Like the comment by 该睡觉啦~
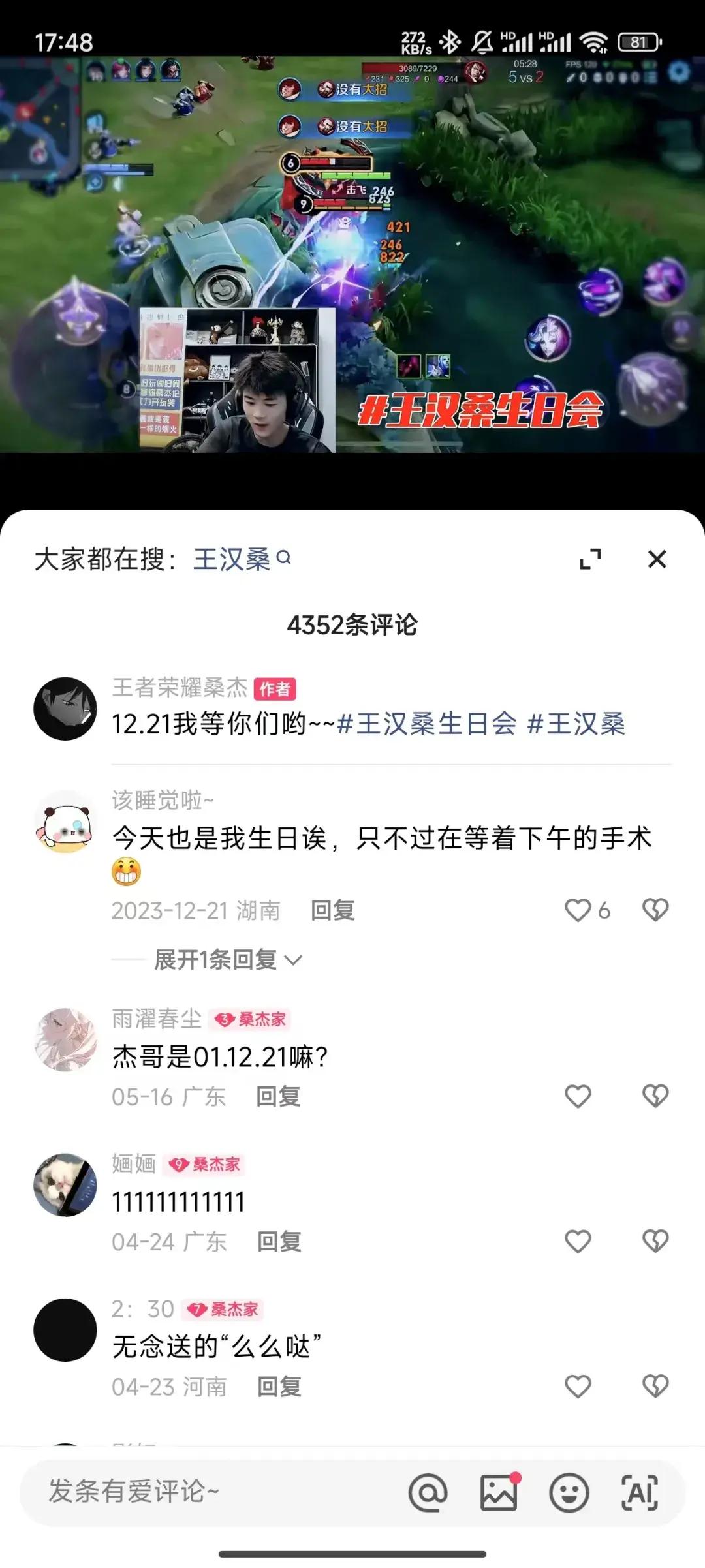 (578, 910)
